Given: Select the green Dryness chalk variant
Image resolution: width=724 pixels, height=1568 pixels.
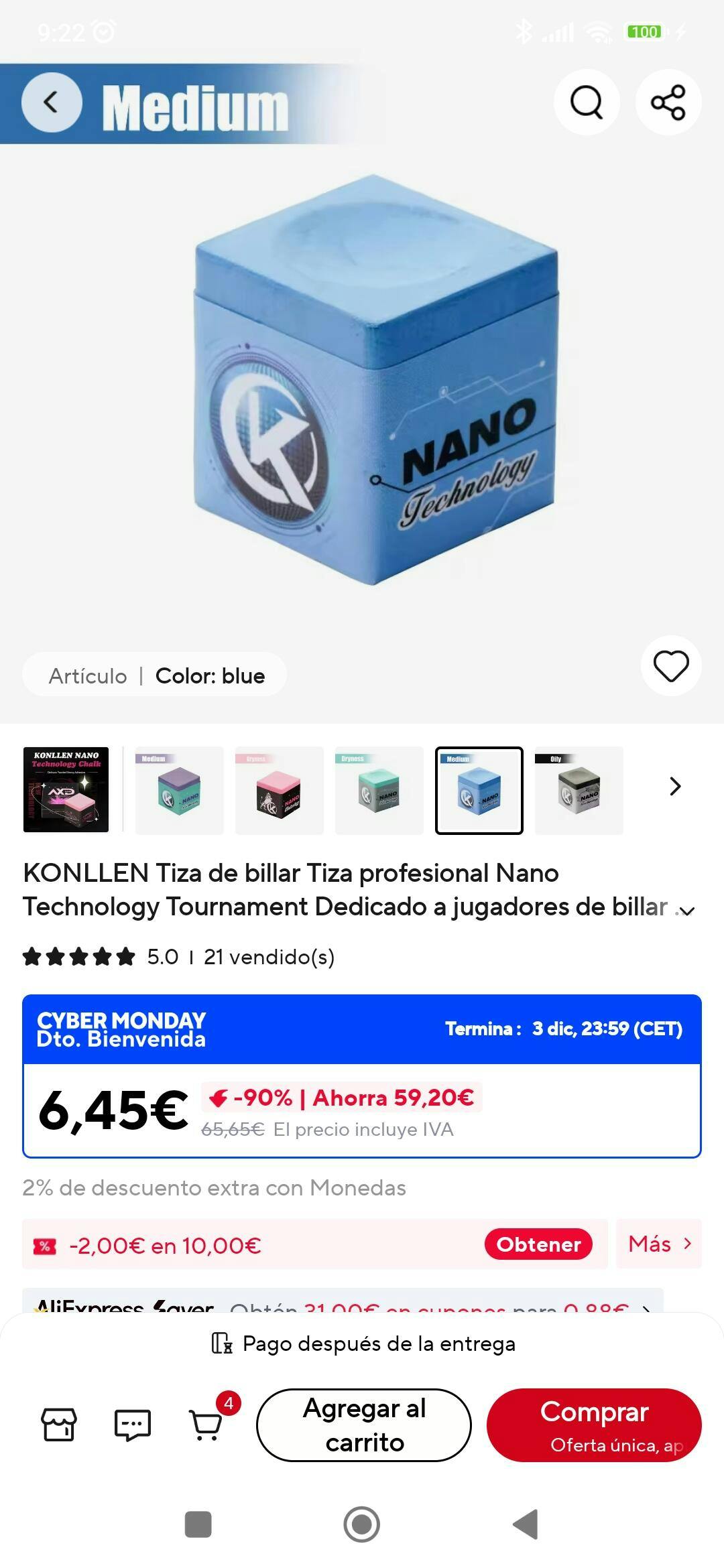Looking at the screenshot, I should coord(379,790).
